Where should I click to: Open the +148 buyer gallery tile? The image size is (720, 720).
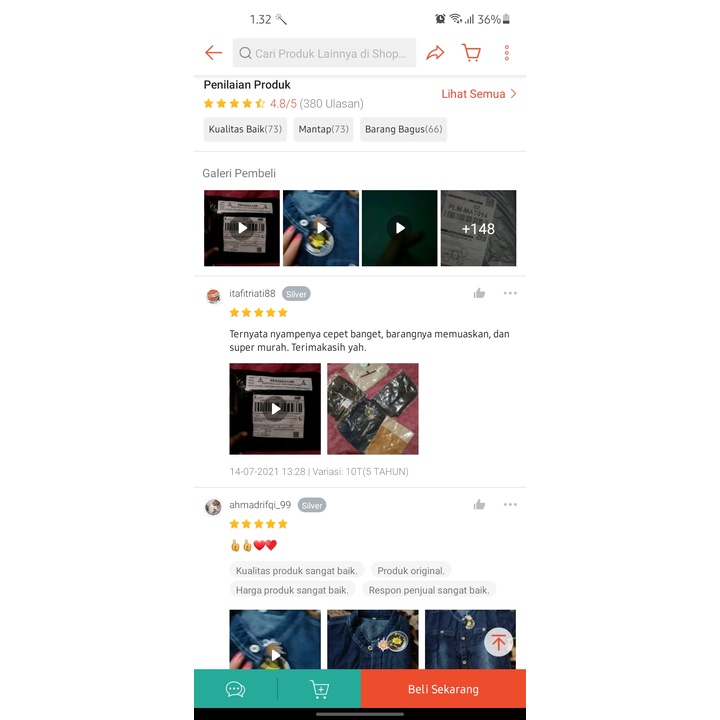point(478,228)
